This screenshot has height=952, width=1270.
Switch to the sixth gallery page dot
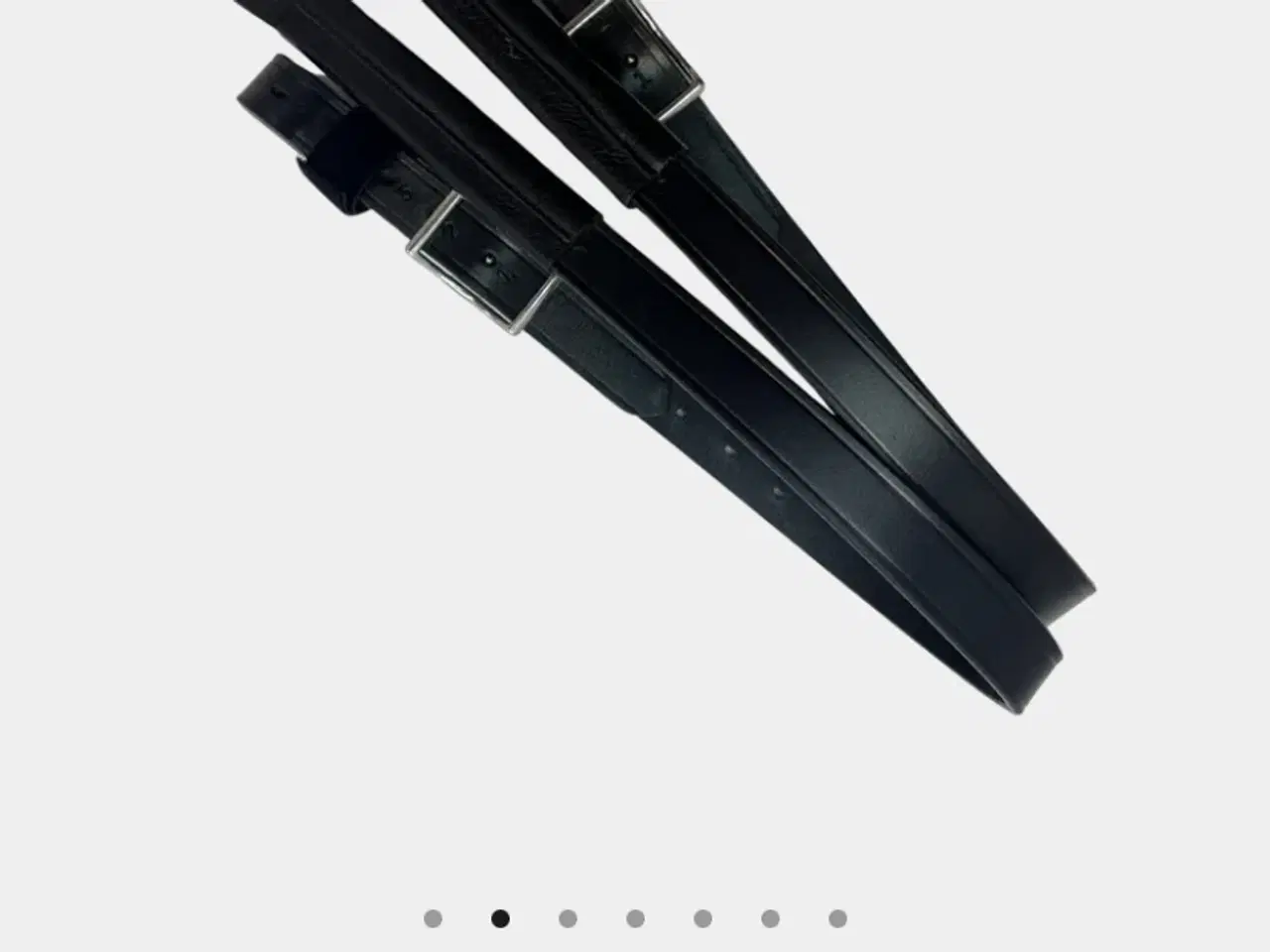[x=770, y=918]
